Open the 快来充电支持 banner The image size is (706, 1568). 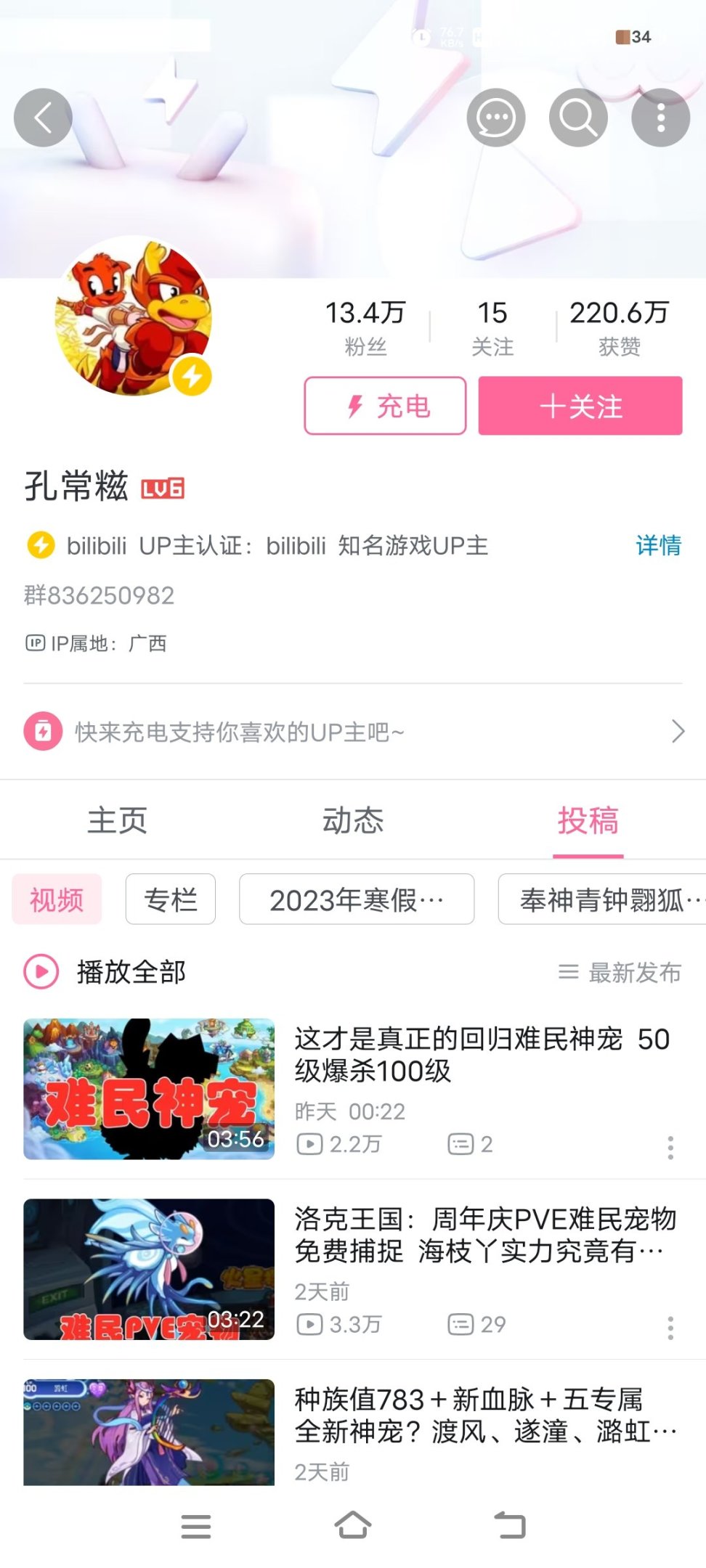tap(353, 732)
